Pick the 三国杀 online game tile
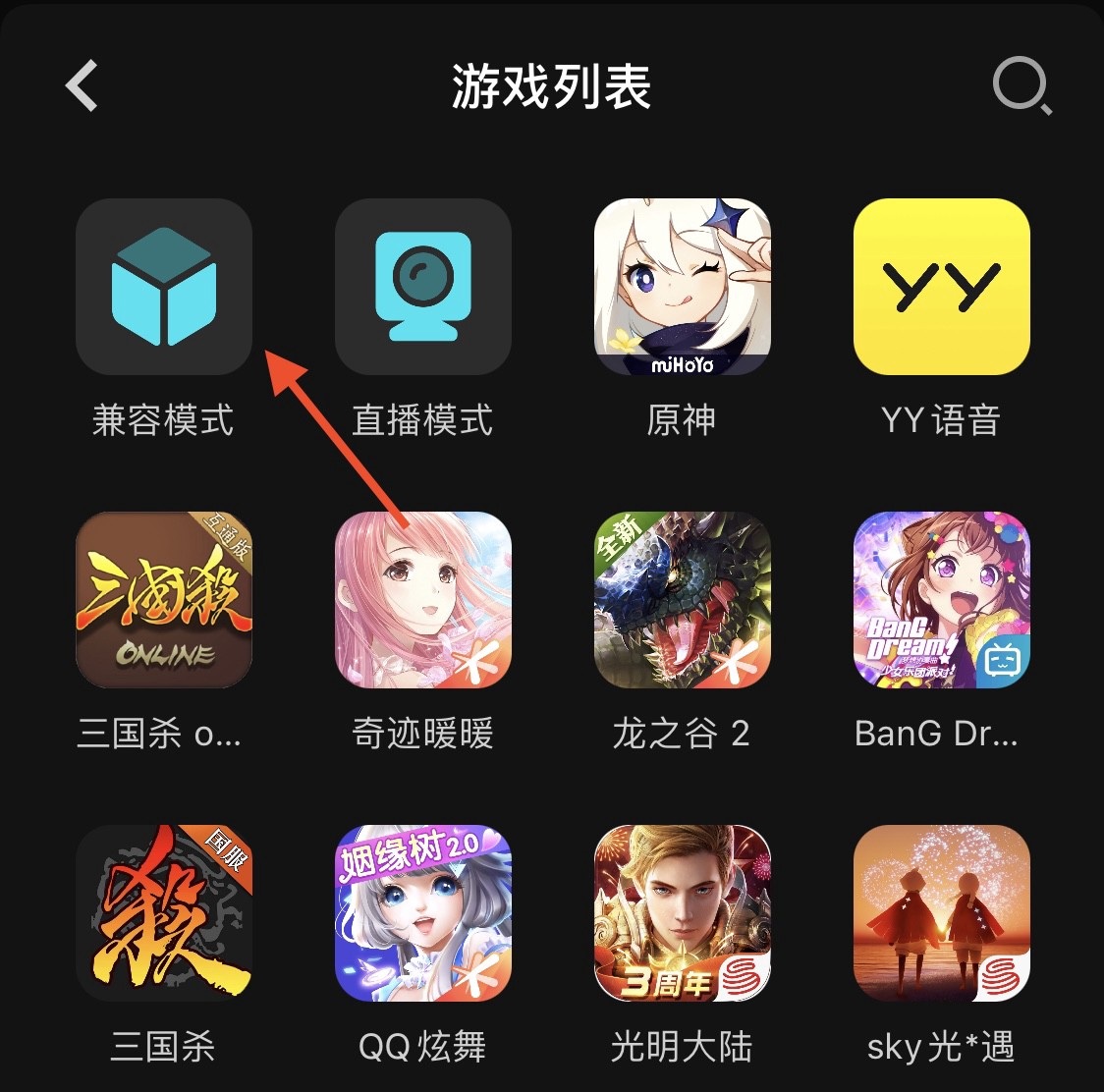Image resolution: width=1104 pixels, height=1092 pixels. 164,600
